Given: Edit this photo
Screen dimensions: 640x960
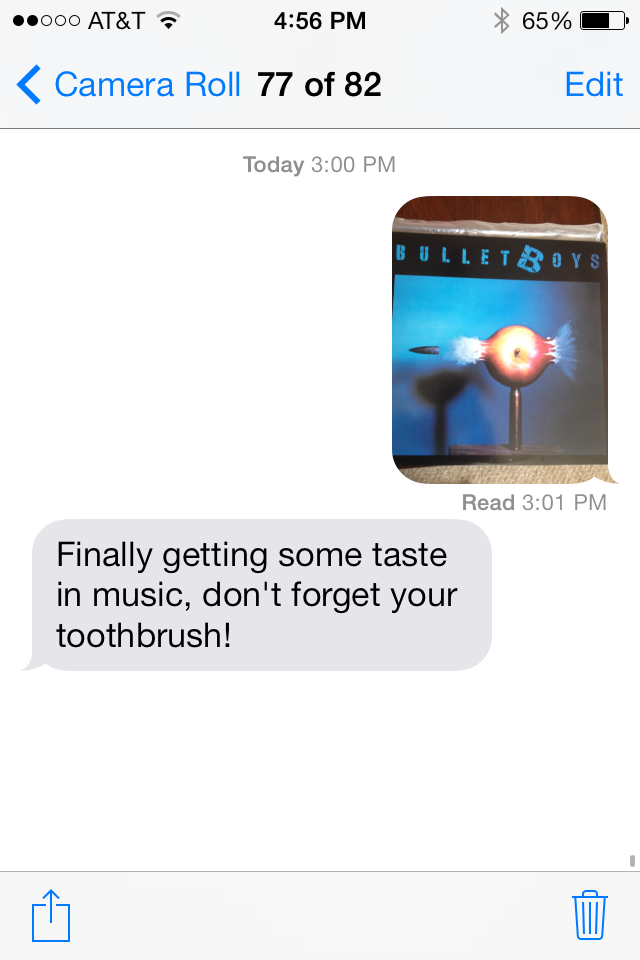Looking at the screenshot, I should (x=593, y=85).
